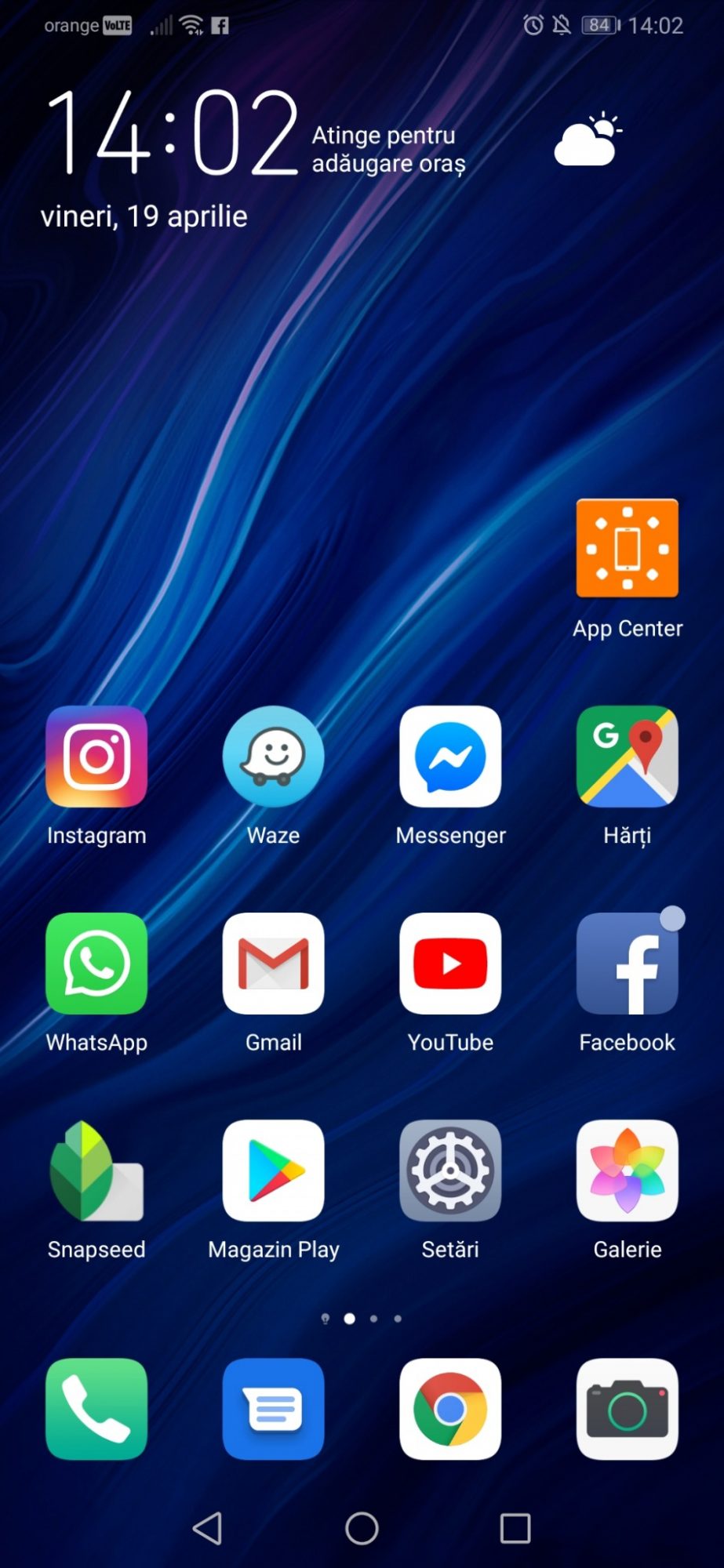
Task: Open the Facebook app
Action: tap(627, 964)
